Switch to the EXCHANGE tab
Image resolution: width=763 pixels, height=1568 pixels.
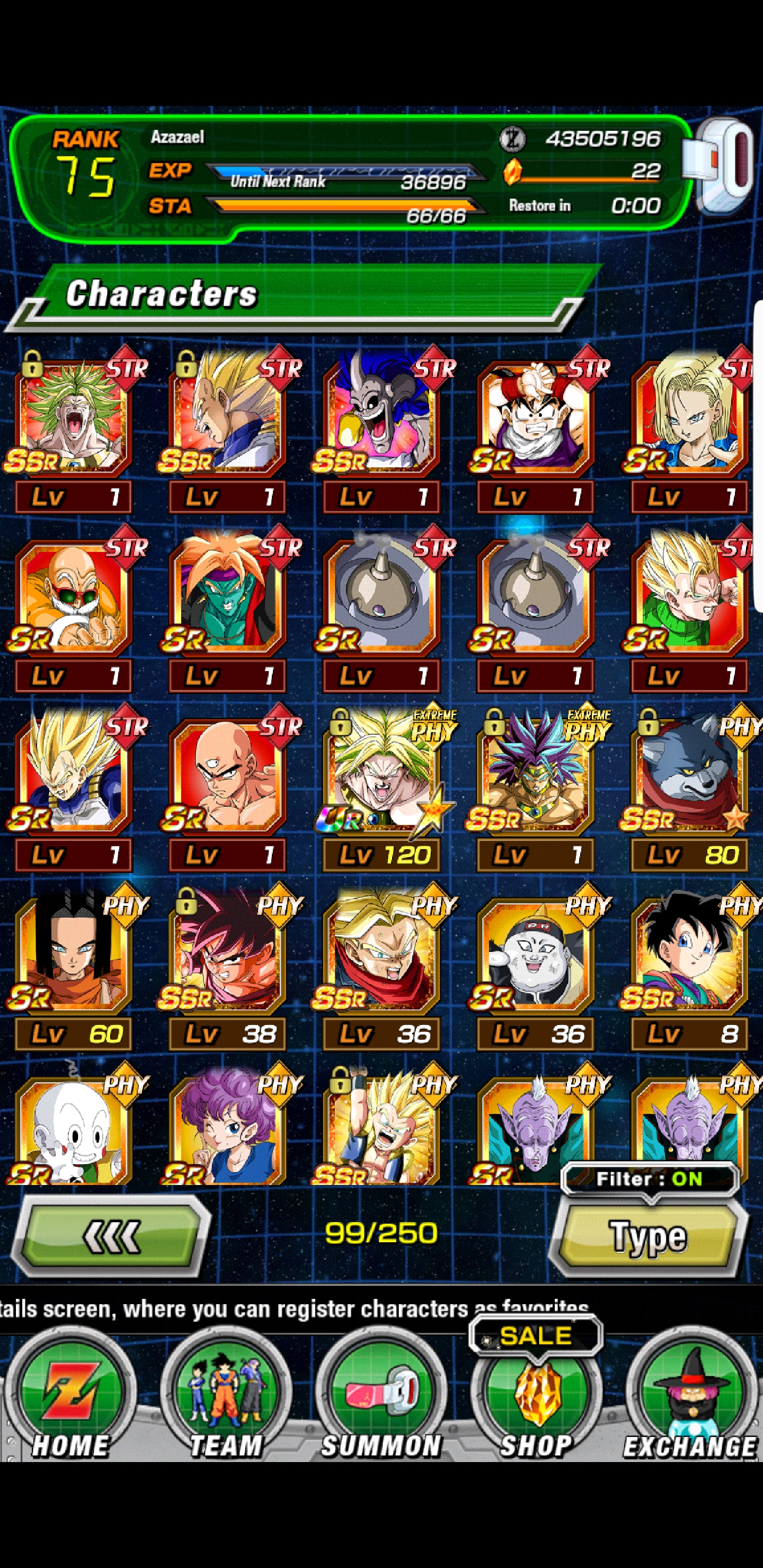pos(690,1400)
